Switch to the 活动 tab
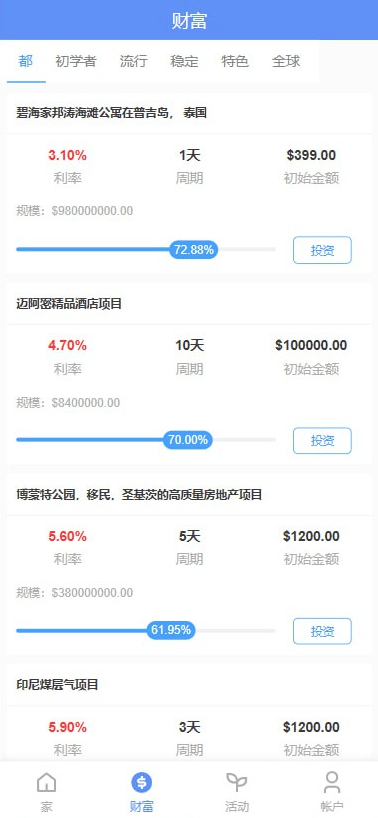Screen dimensions: 378x818 (236, 791)
